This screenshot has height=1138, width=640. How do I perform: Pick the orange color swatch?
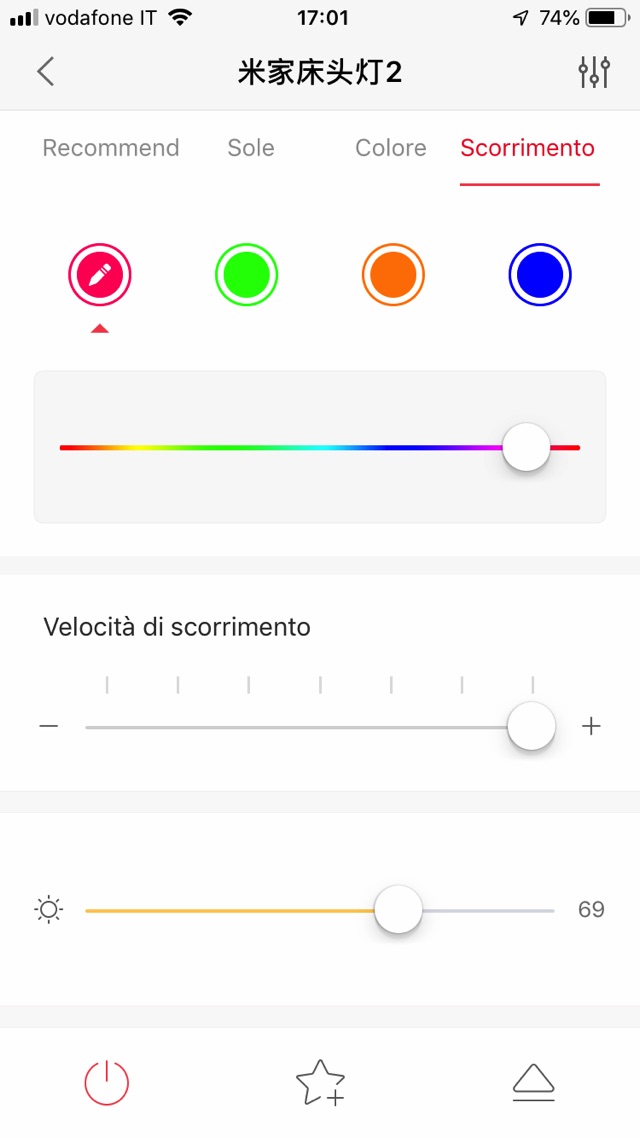393,274
